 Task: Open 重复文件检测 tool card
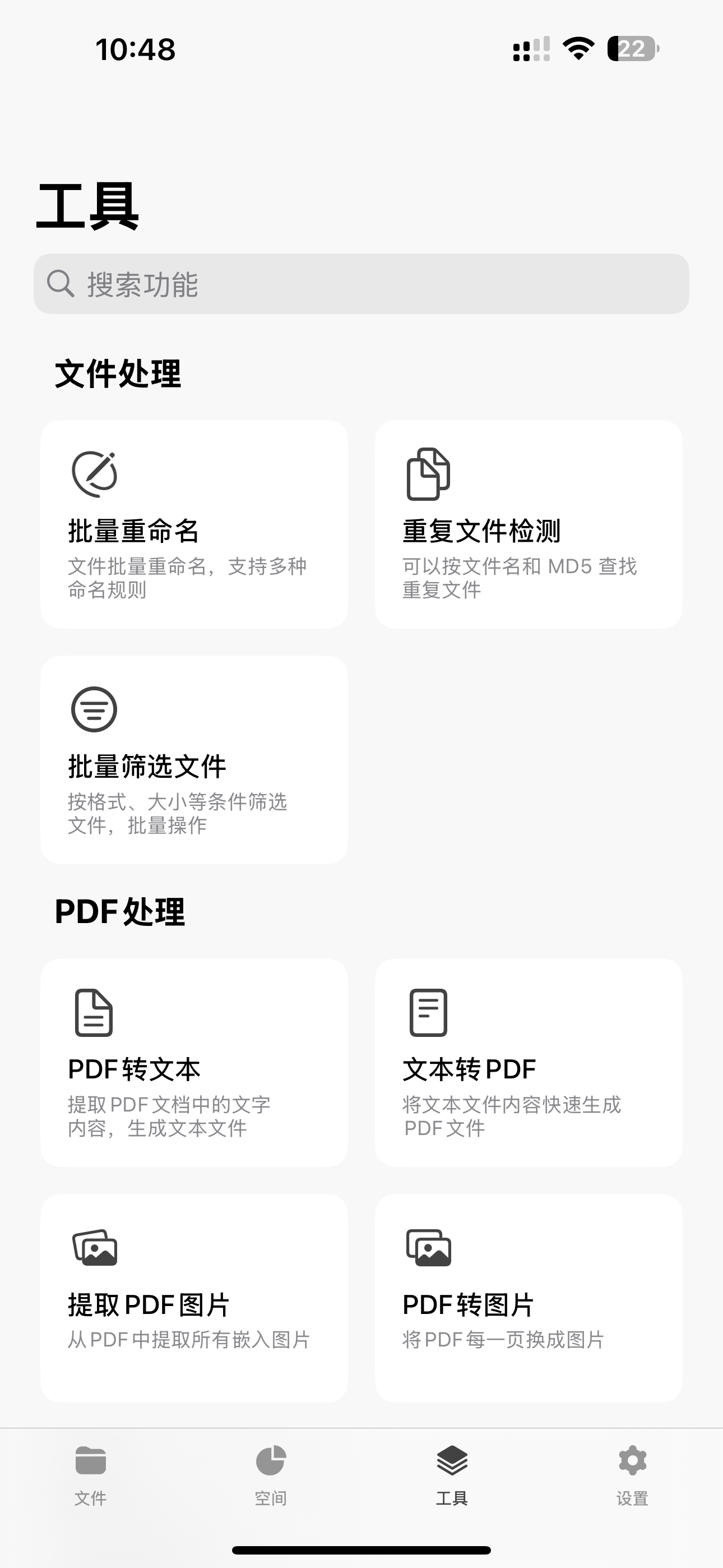tap(529, 524)
